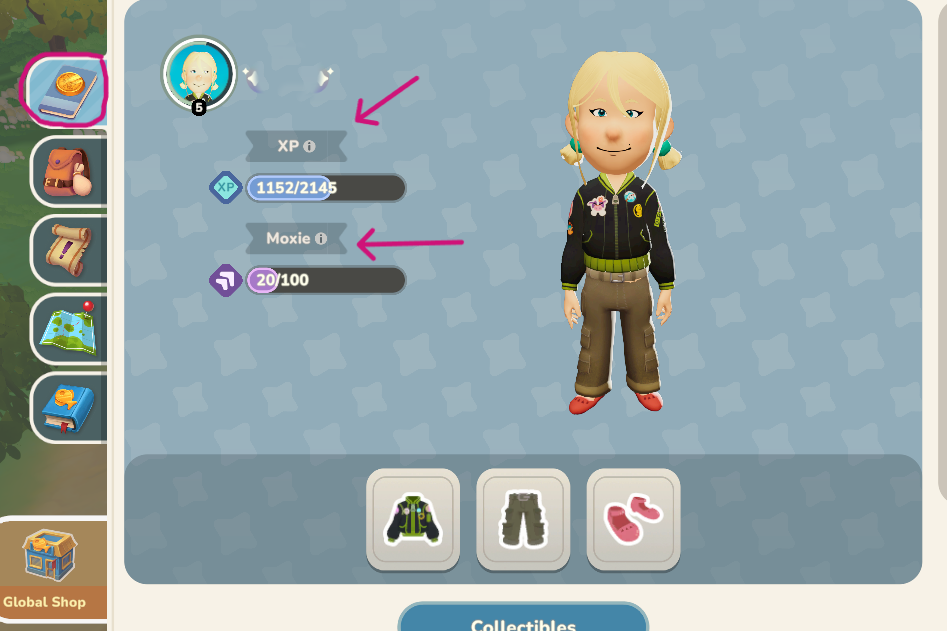The height and width of the screenshot is (631, 947).
Task: Show info about XP
Action: click(309, 146)
